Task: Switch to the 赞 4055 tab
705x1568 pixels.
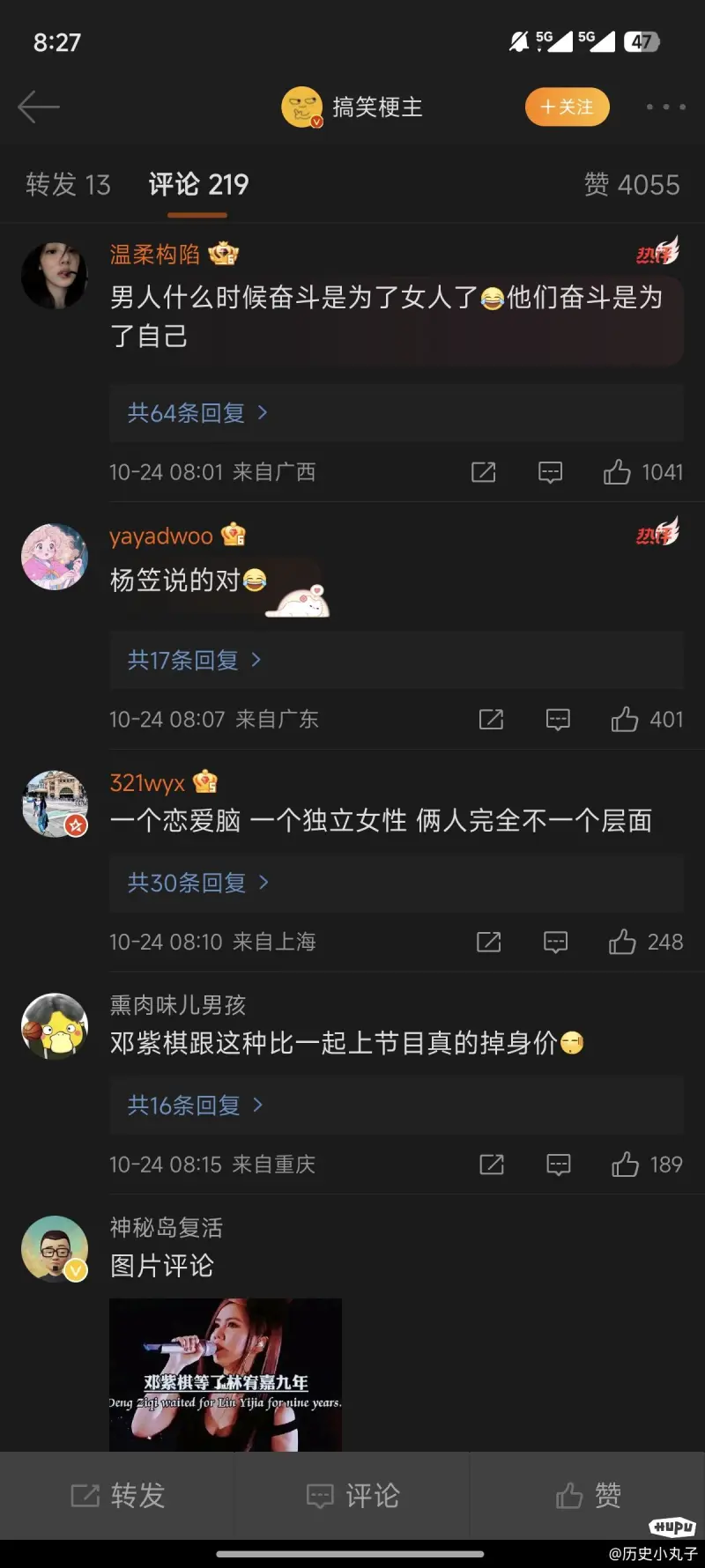Action: pos(632,184)
